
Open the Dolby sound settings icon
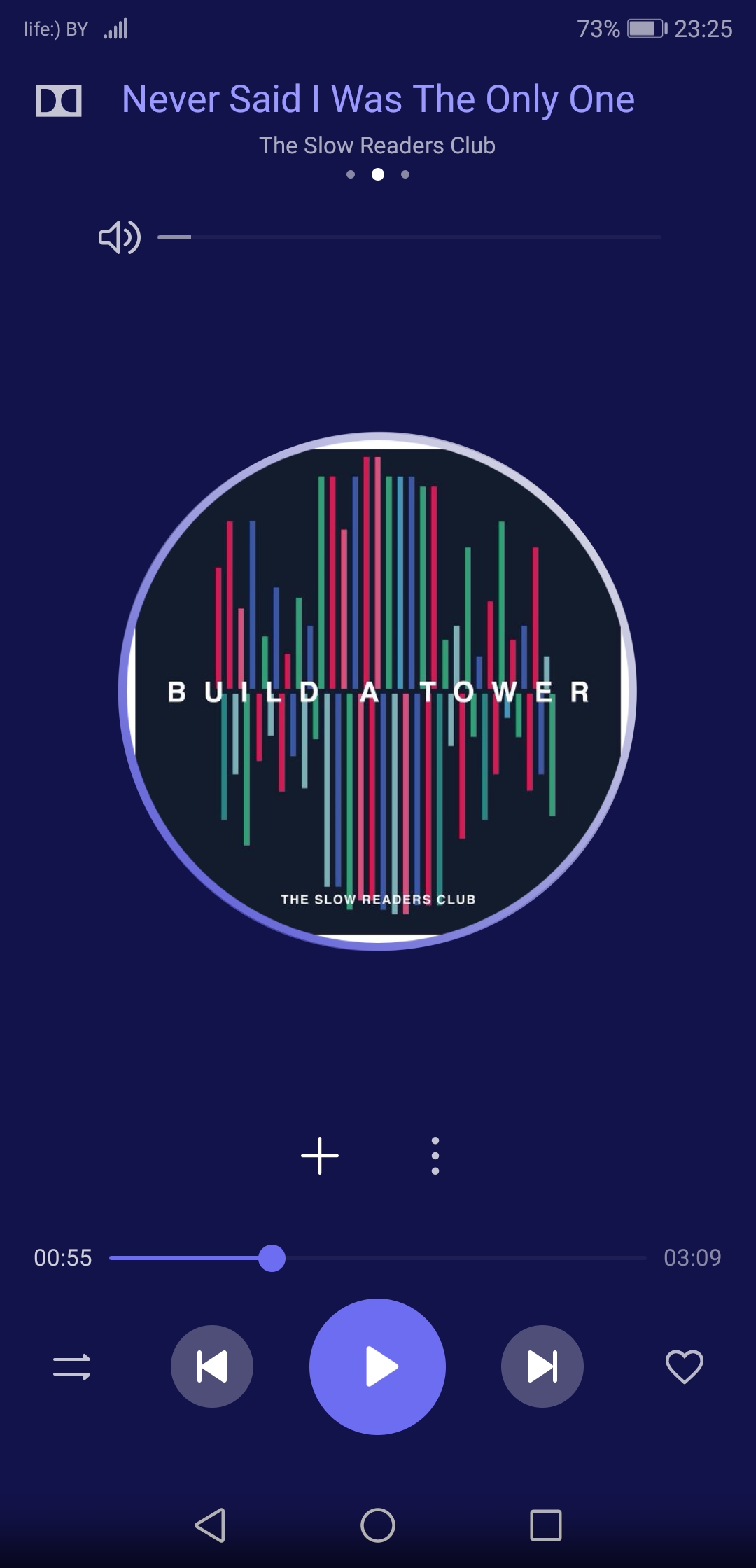point(59,101)
